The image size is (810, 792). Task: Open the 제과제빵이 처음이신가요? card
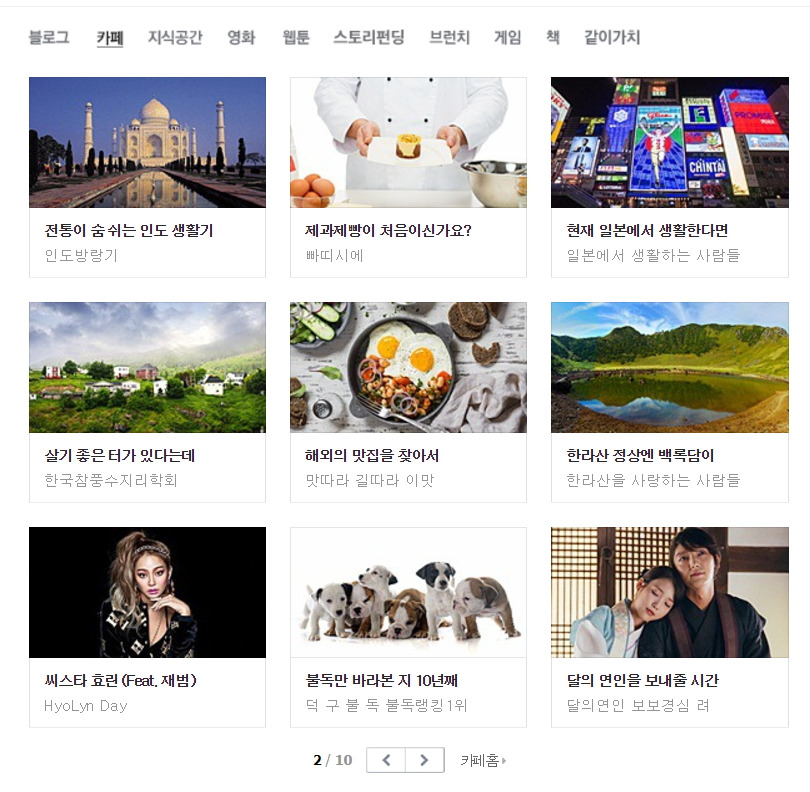click(x=409, y=177)
